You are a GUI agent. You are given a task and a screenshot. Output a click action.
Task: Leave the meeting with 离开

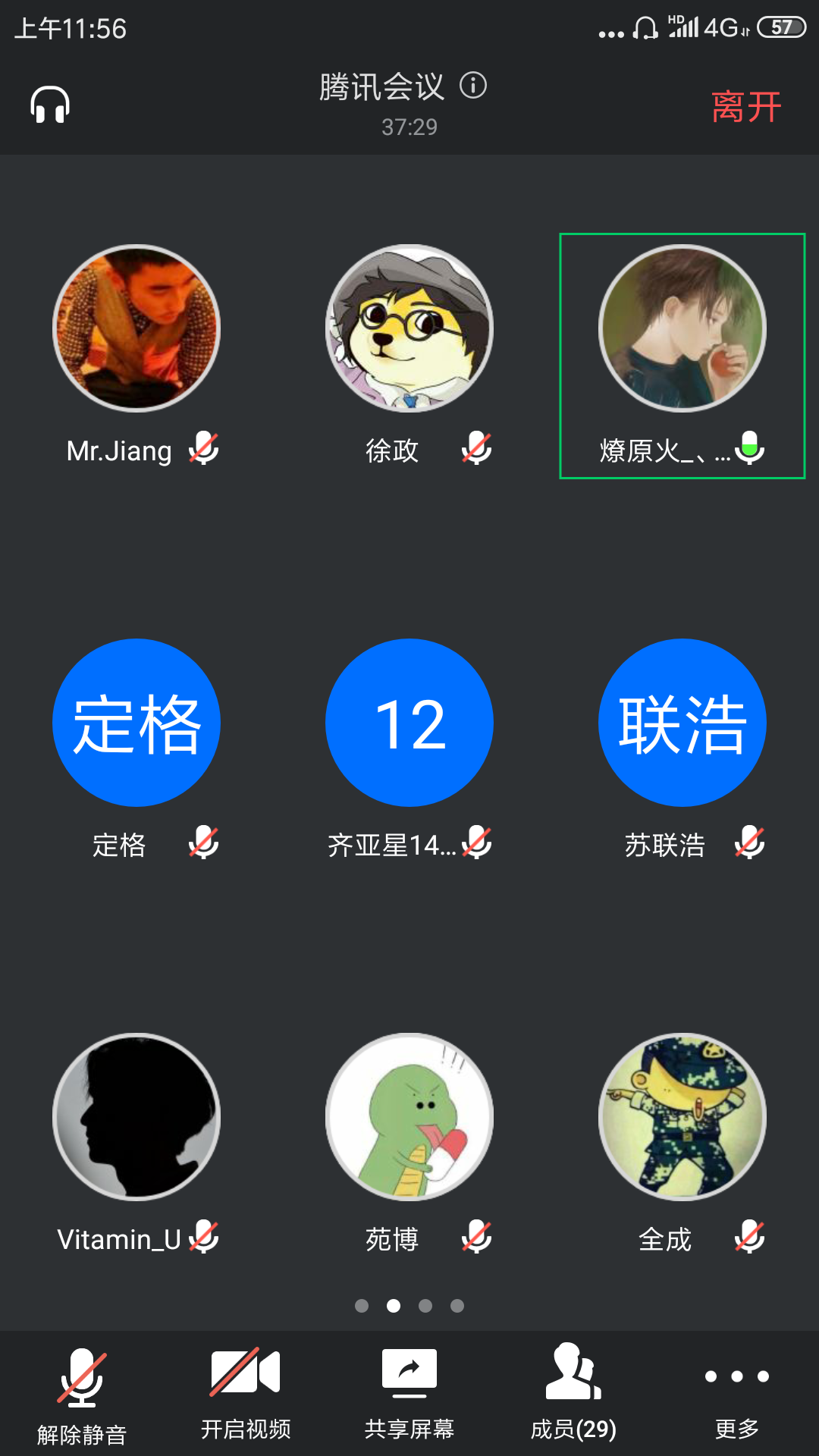[746, 106]
